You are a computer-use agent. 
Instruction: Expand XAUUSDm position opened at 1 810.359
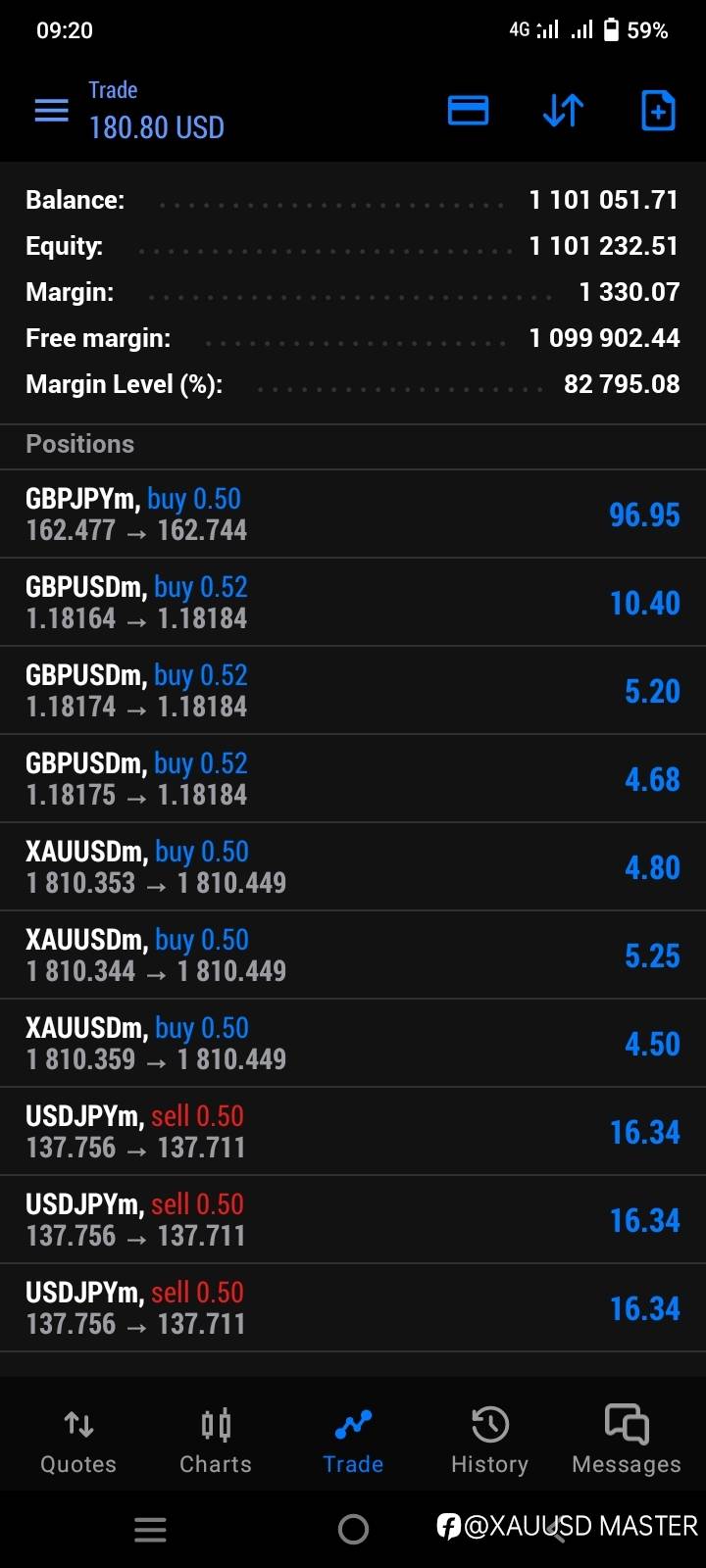tap(353, 1043)
